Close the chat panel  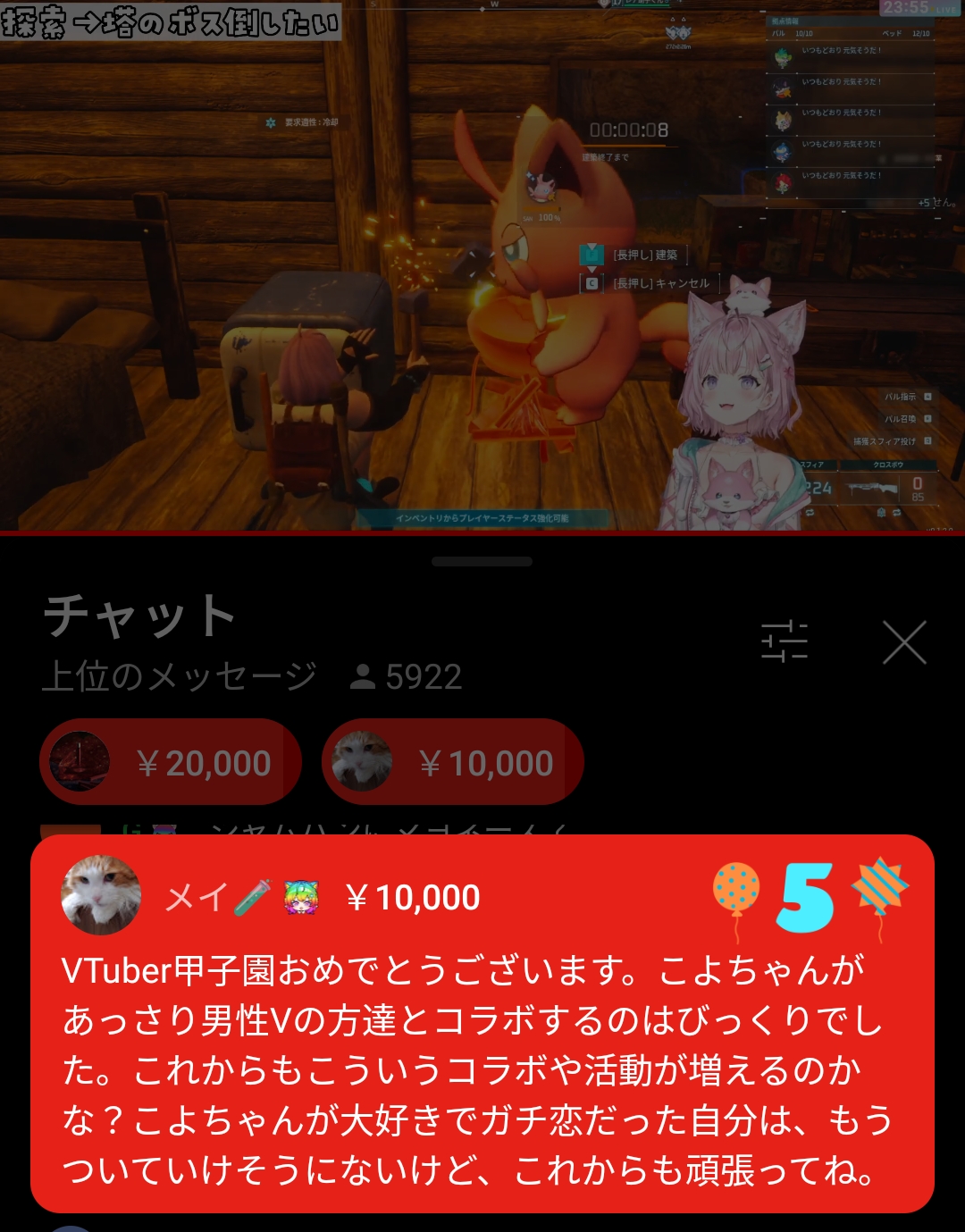click(904, 642)
